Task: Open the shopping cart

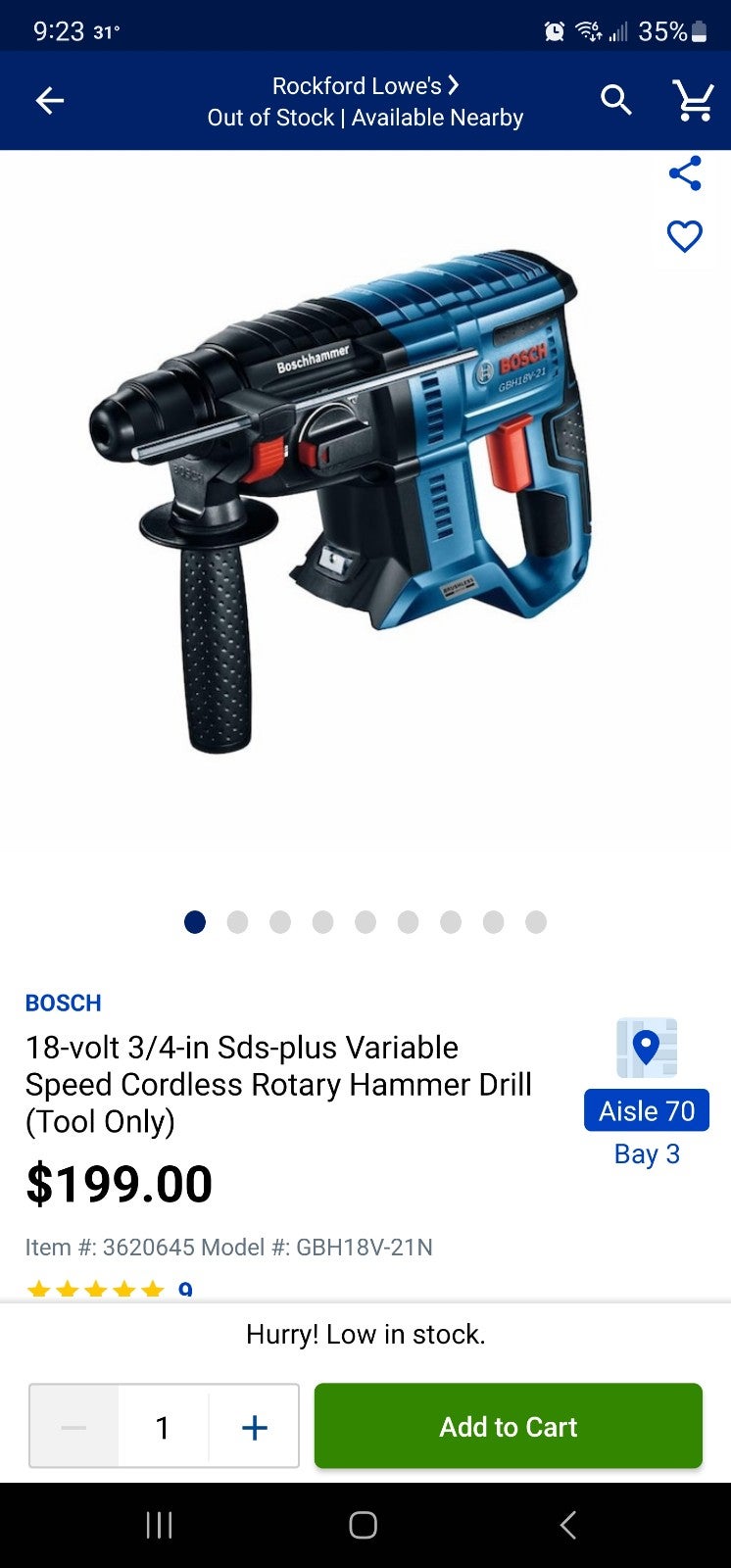Action: (x=694, y=100)
